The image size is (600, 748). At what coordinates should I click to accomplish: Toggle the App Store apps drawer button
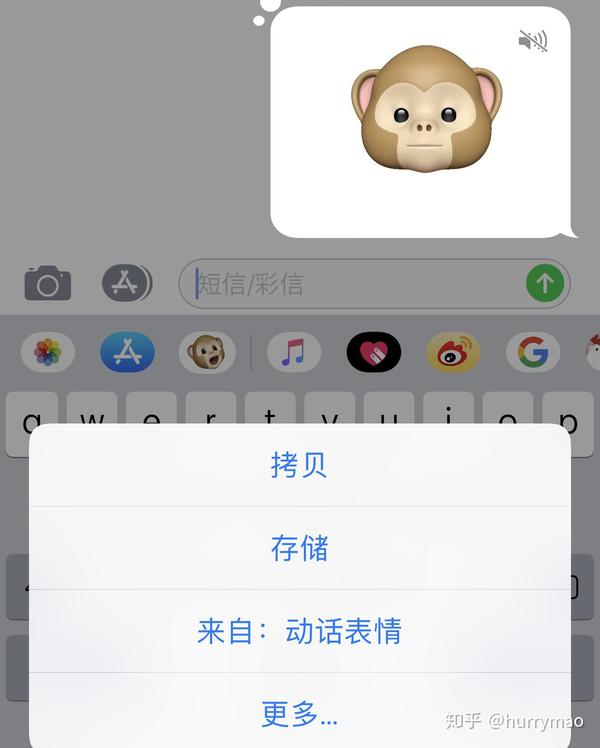coord(127,284)
